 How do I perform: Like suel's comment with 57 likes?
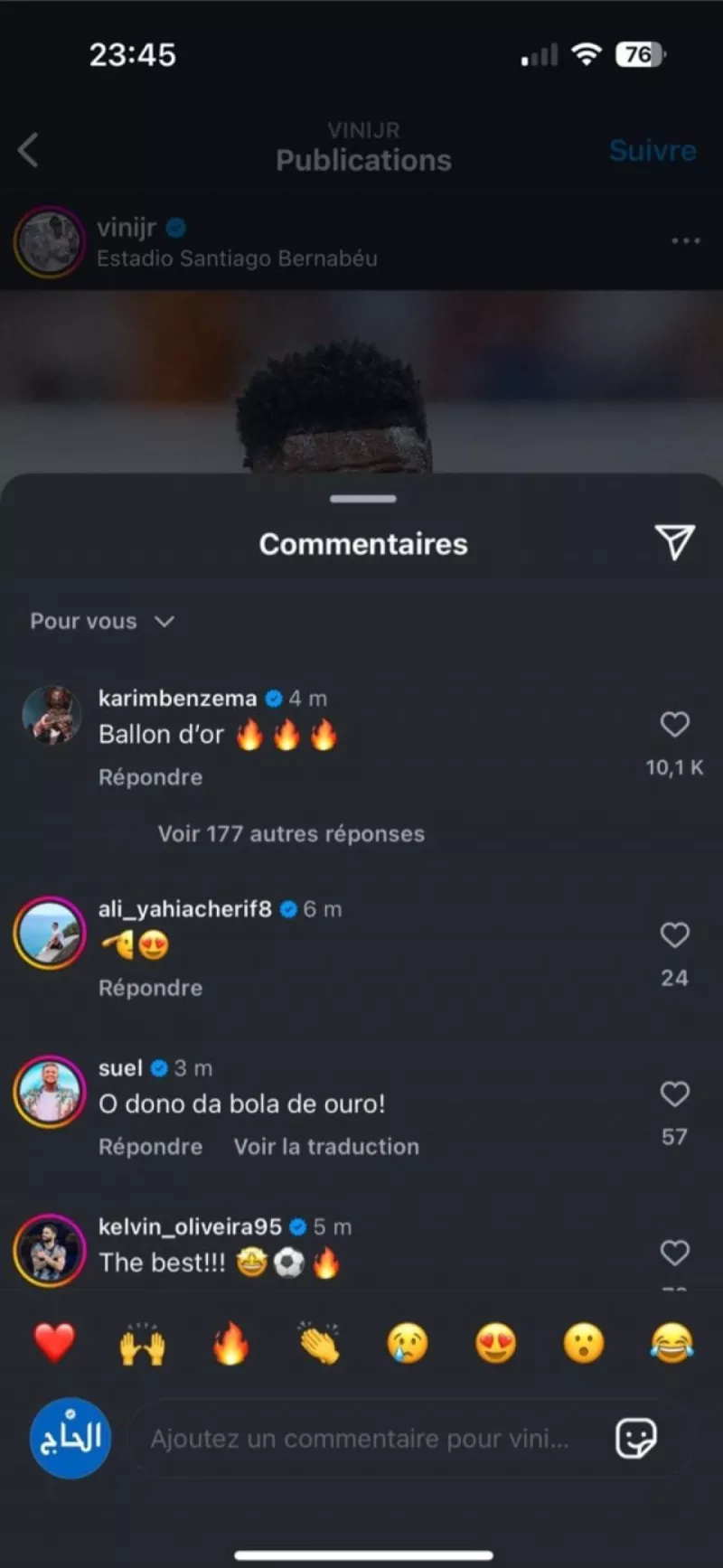674,1094
